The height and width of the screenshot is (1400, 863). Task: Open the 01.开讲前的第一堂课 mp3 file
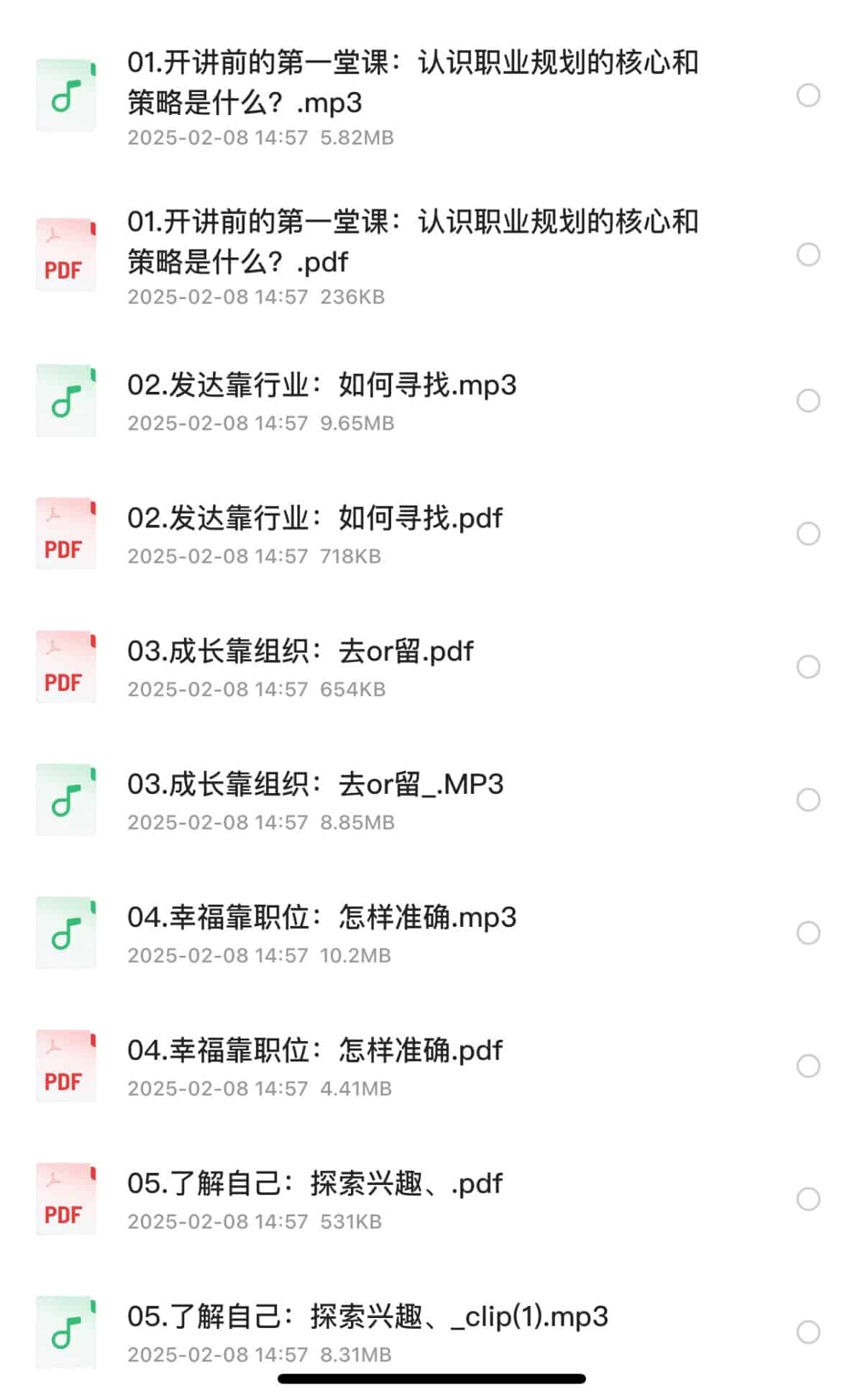[413, 83]
